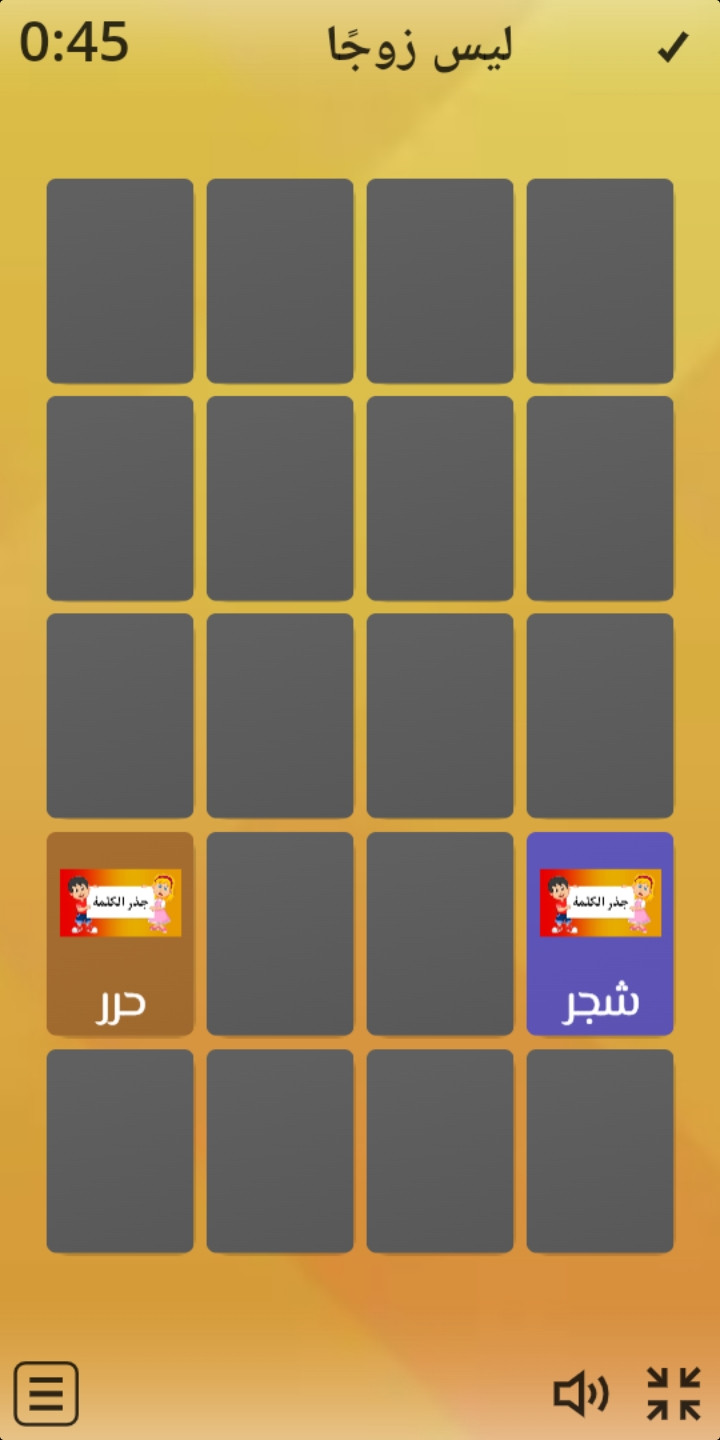Flip the face-down card directly above شجر

[600, 715]
